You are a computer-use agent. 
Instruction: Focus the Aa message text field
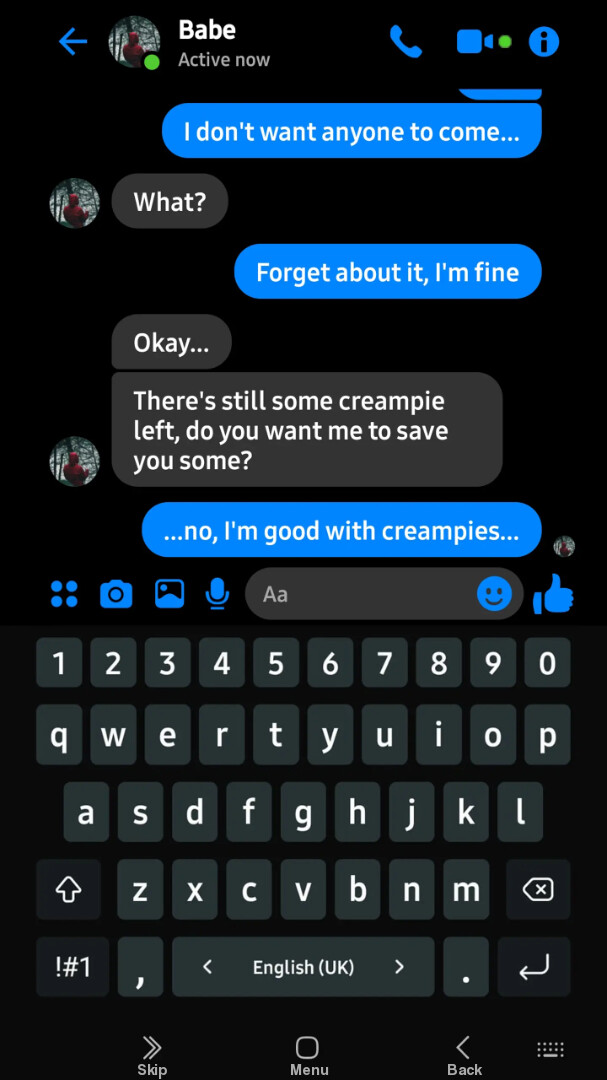point(360,594)
